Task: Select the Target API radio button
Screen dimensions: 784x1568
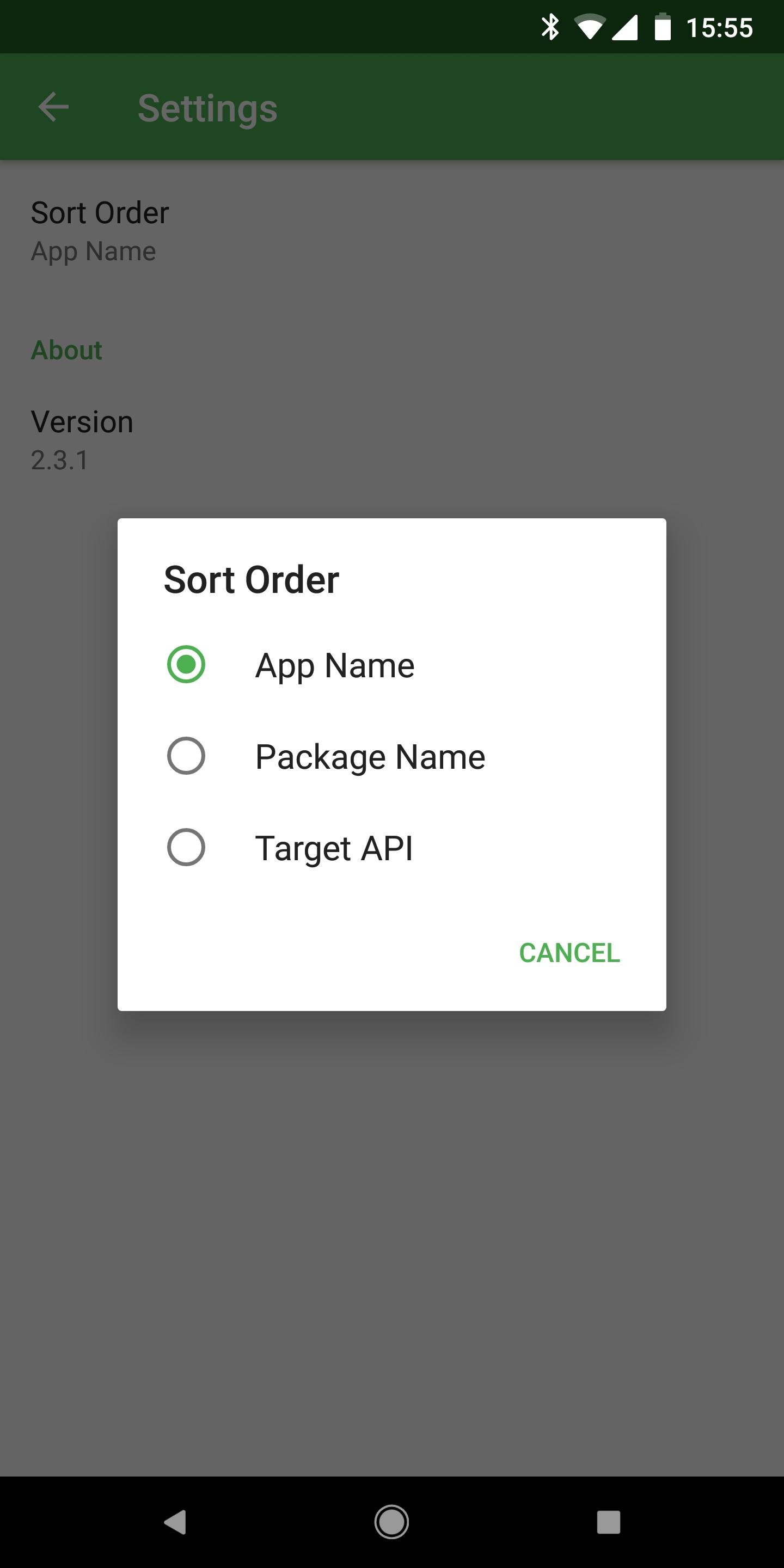Action: tap(187, 847)
